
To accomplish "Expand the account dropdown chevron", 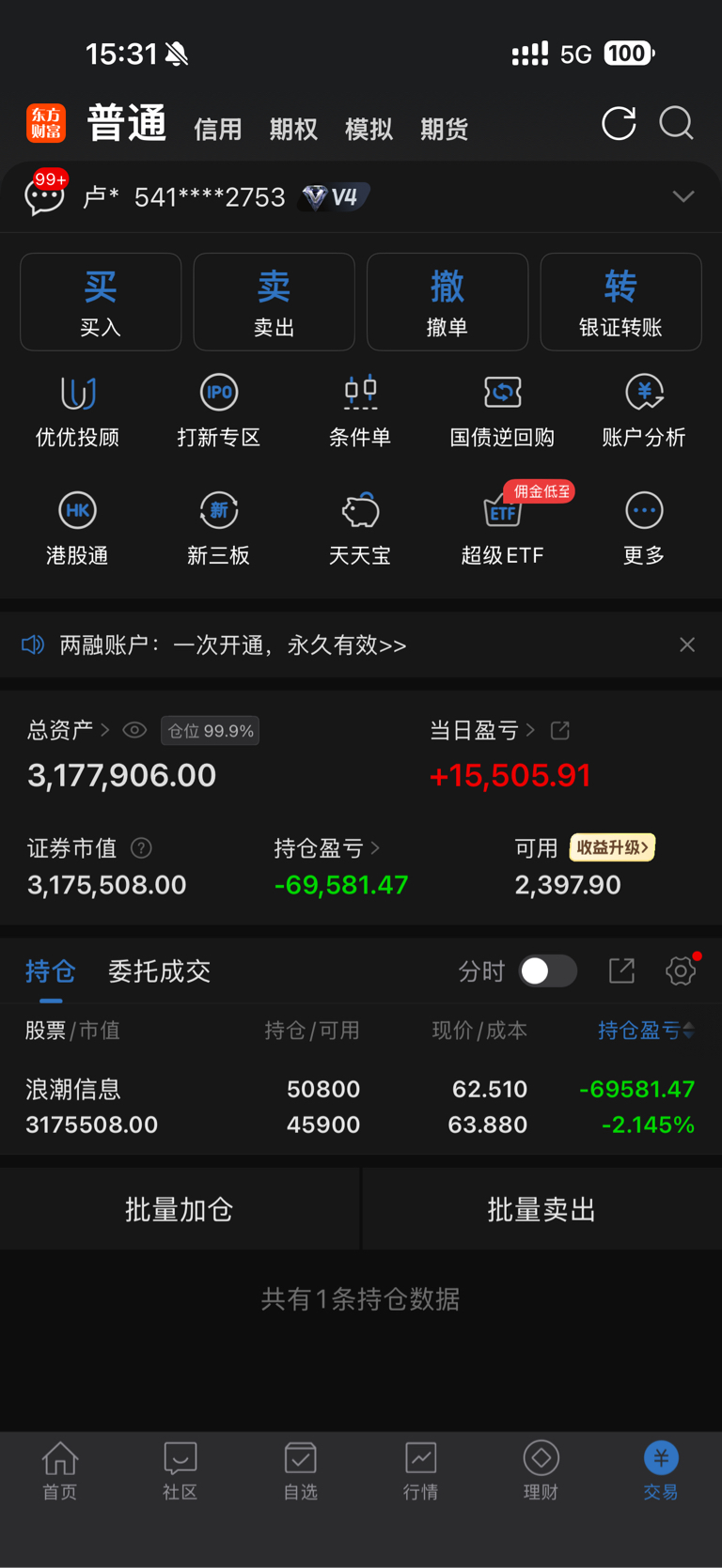I will coord(683,196).
